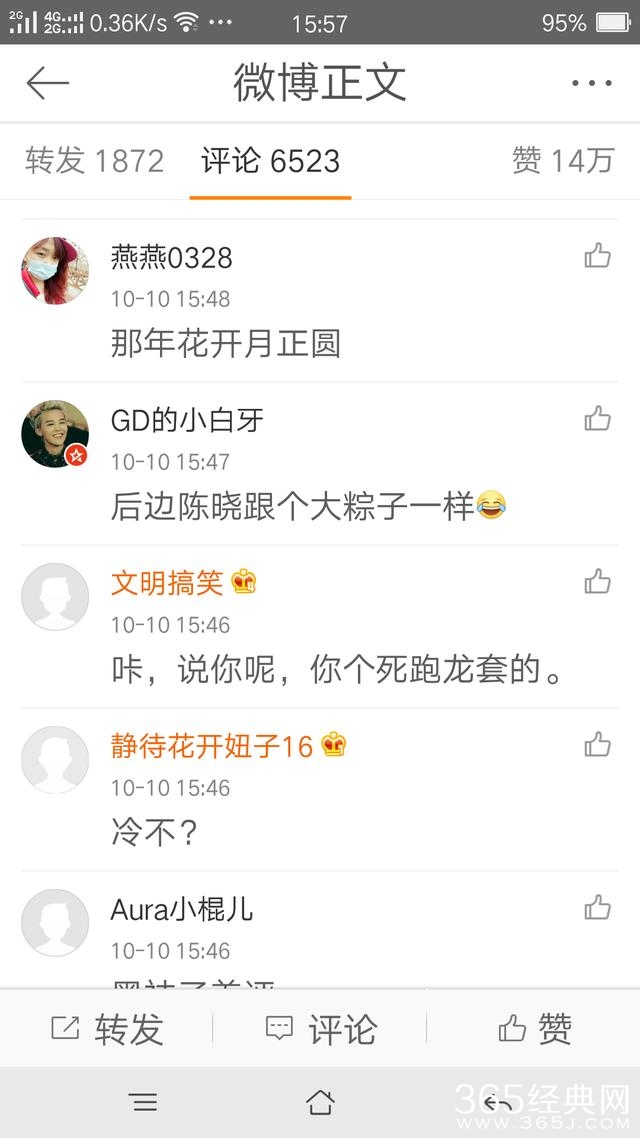Viewport: 640px width, 1138px height.
Task: Like the comment by 燕燕0328
Action: tap(597, 256)
